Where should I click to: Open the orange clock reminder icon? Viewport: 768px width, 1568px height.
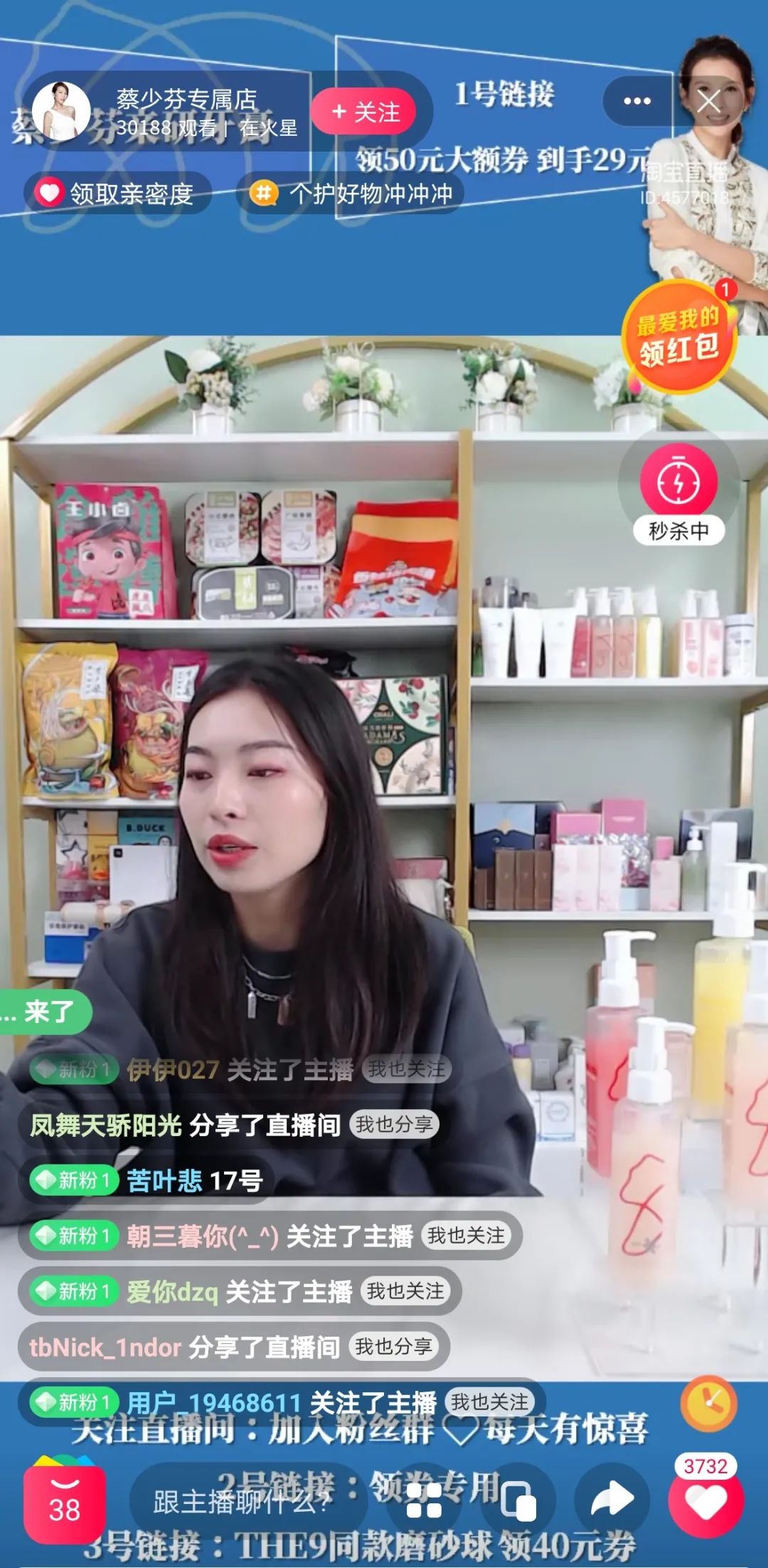click(x=708, y=1404)
